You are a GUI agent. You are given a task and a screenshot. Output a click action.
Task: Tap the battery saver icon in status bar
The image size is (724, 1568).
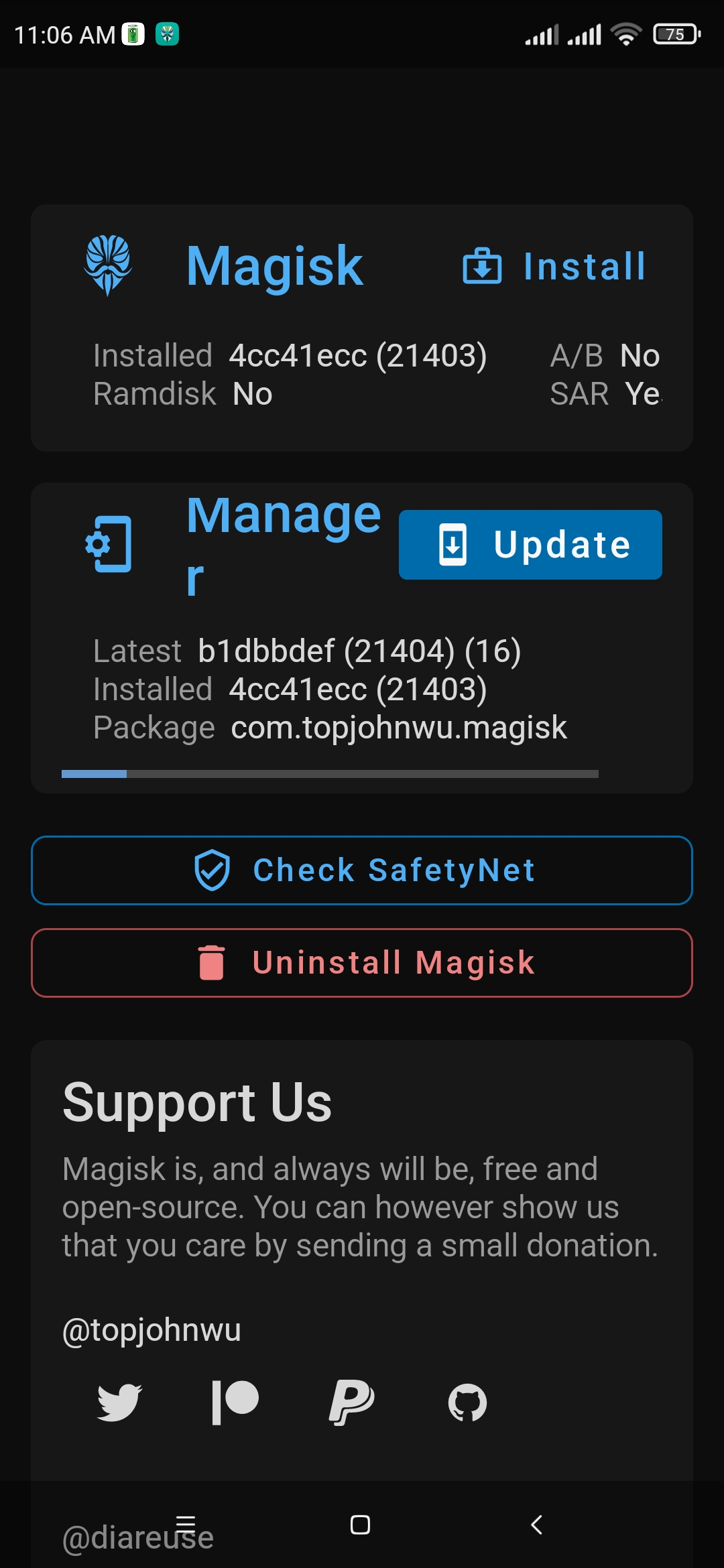tap(133, 32)
